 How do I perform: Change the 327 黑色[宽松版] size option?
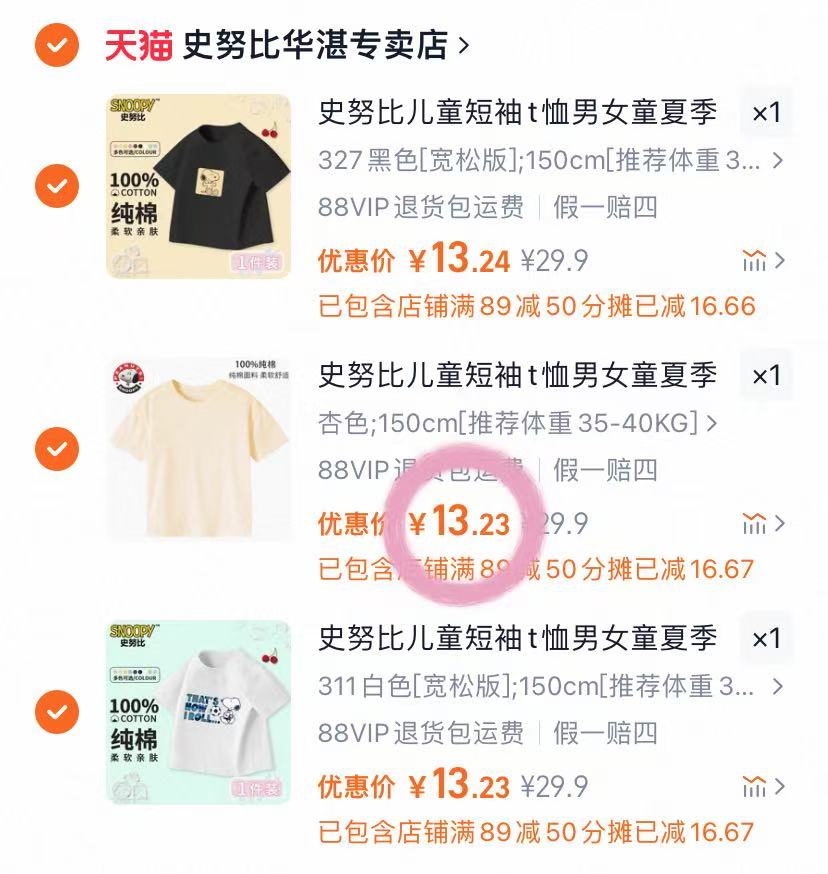(550, 160)
